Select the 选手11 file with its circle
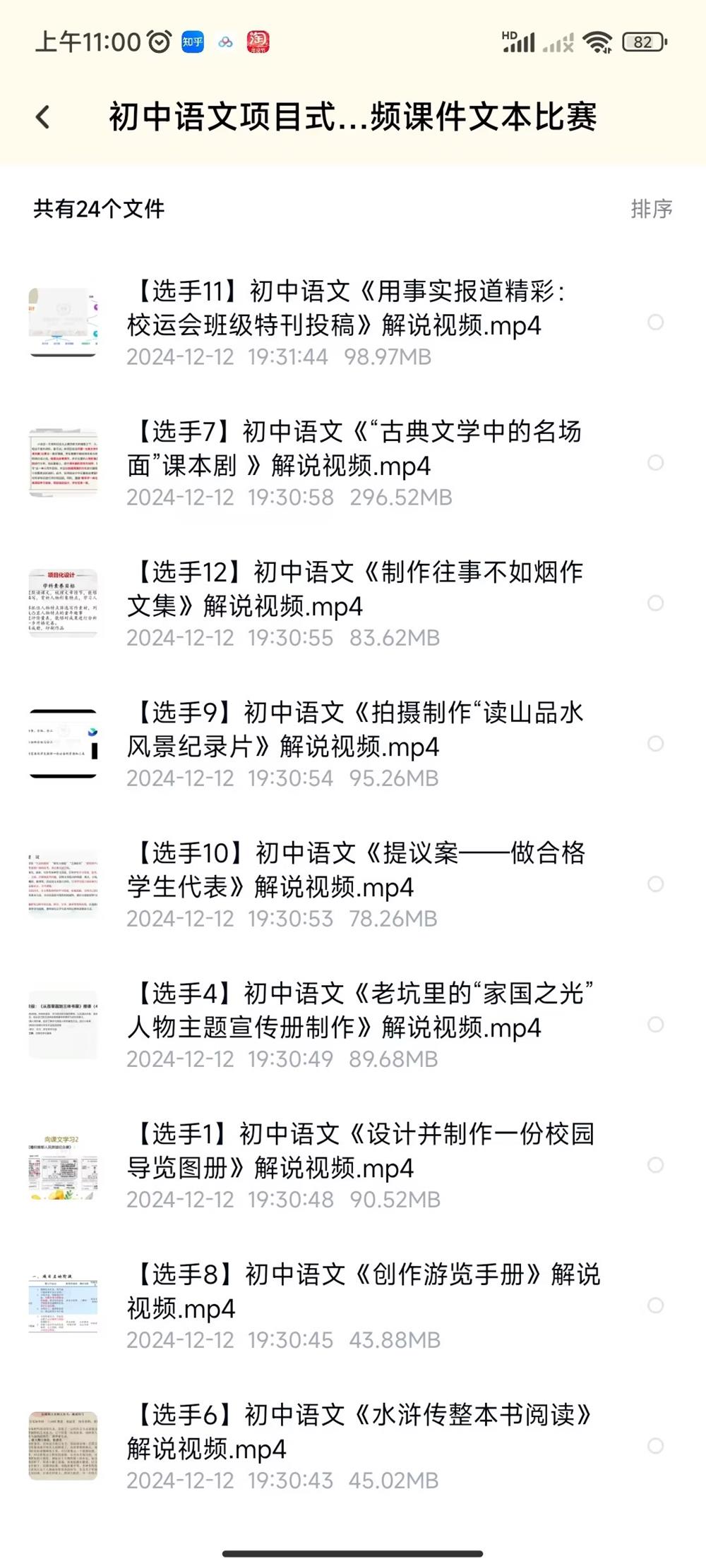Image resolution: width=706 pixels, height=1568 pixels. 655,322
